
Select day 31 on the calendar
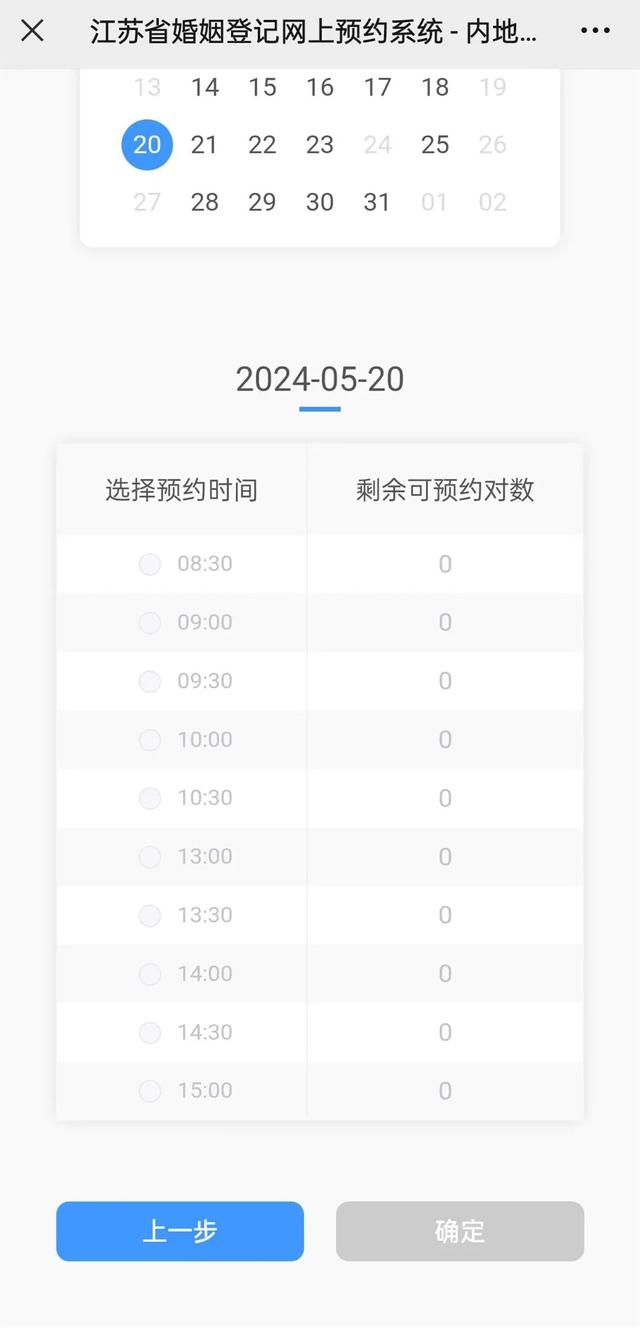click(377, 202)
